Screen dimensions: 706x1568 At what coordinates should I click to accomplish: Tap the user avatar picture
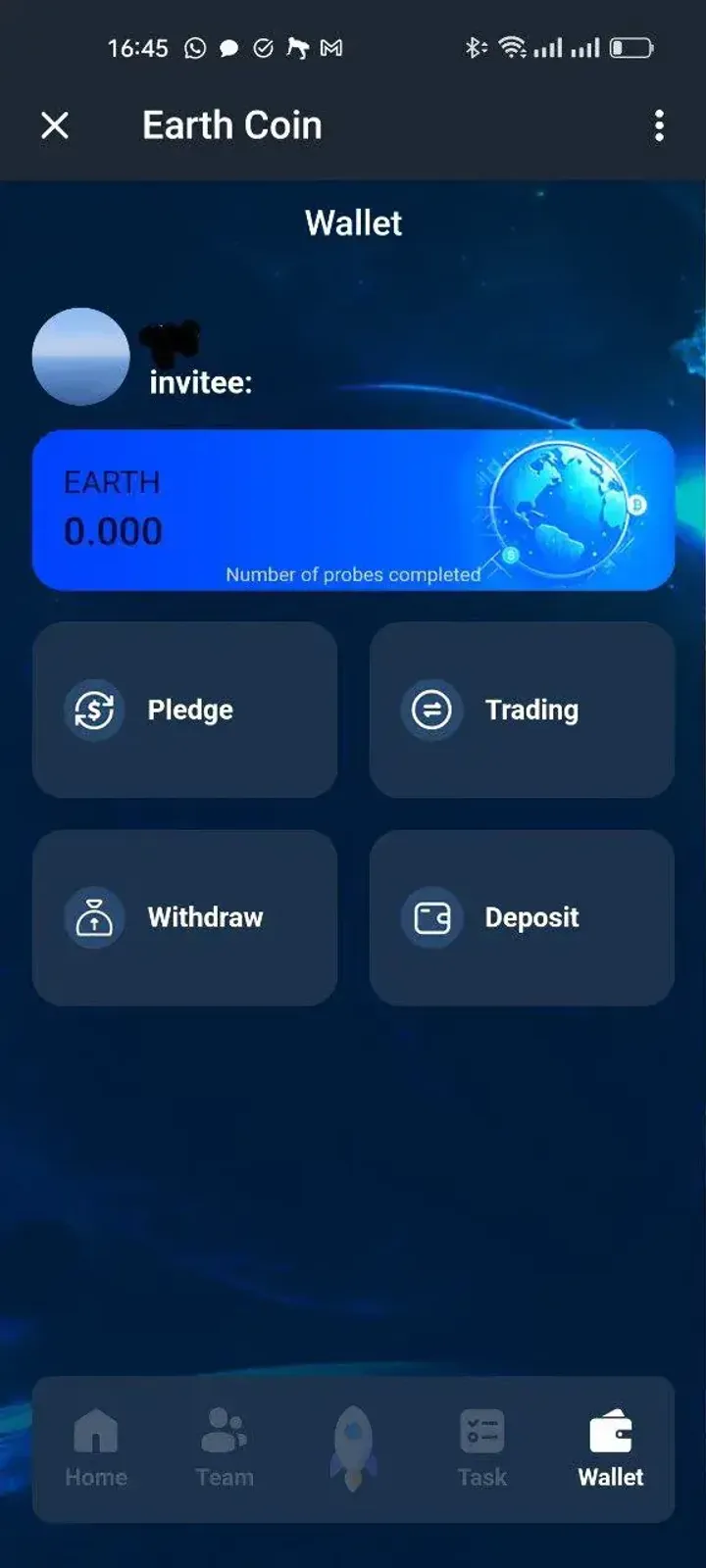tap(81, 358)
